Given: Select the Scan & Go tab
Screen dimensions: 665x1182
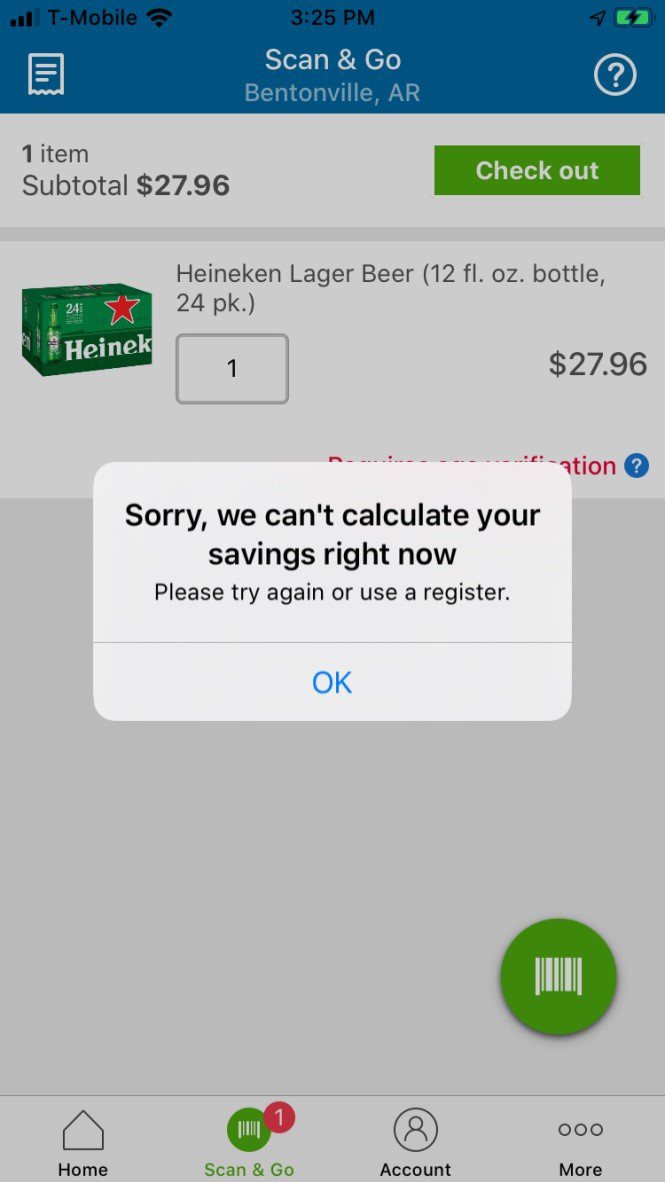Looking at the screenshot, I should pyautogui.click(x=249, y=1142).
